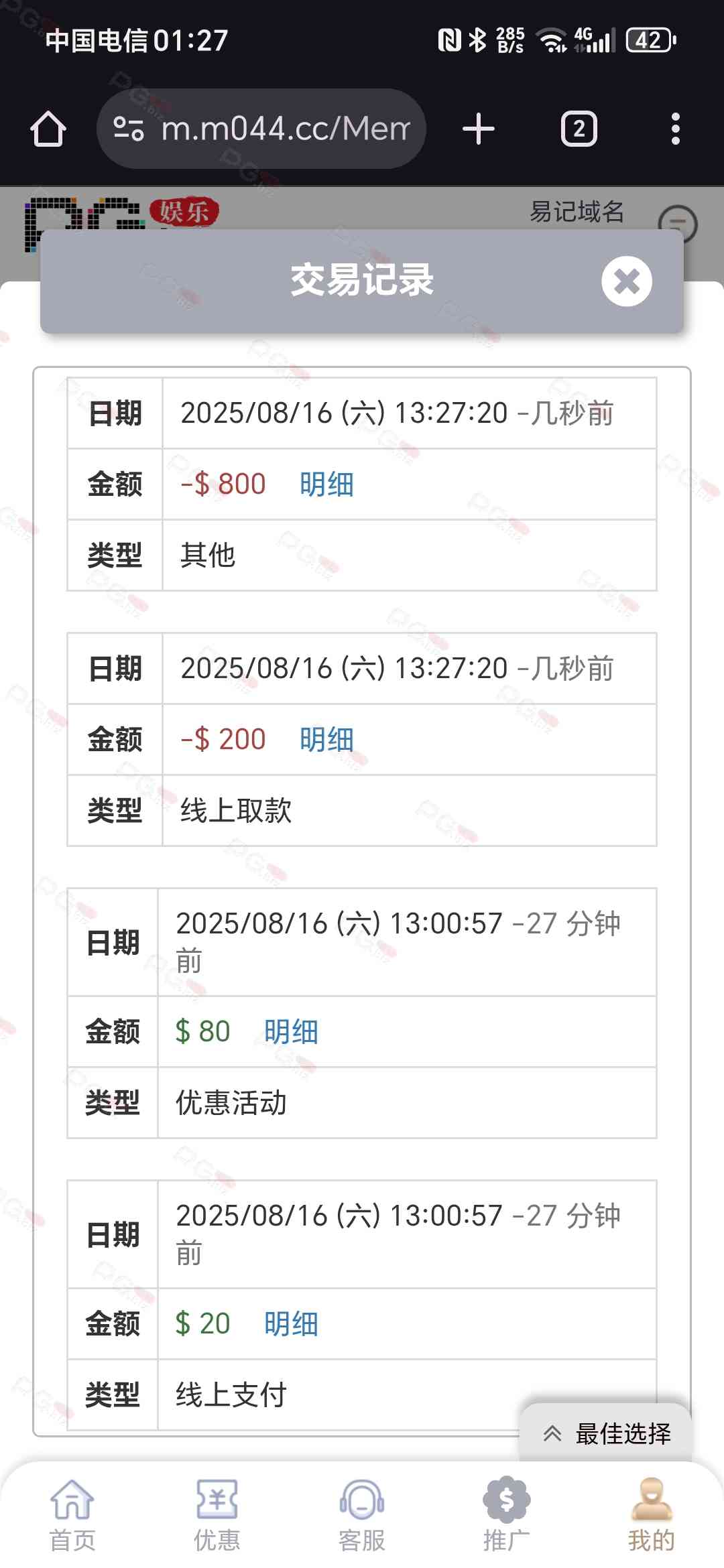This screenshot has height=1568, width=724.
Task: Go to the 首页 tab
Action: [x=72, y=1516]
